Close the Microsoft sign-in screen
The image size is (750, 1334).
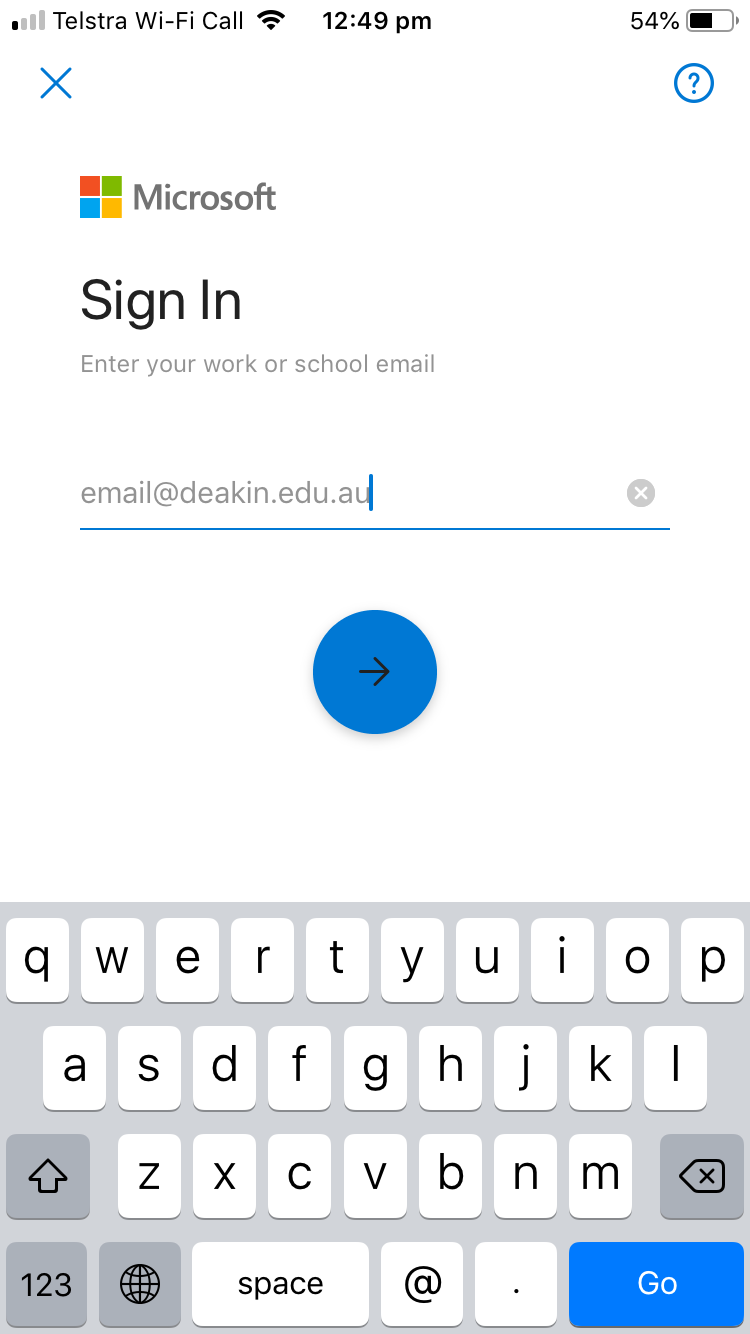pos(56,83)
